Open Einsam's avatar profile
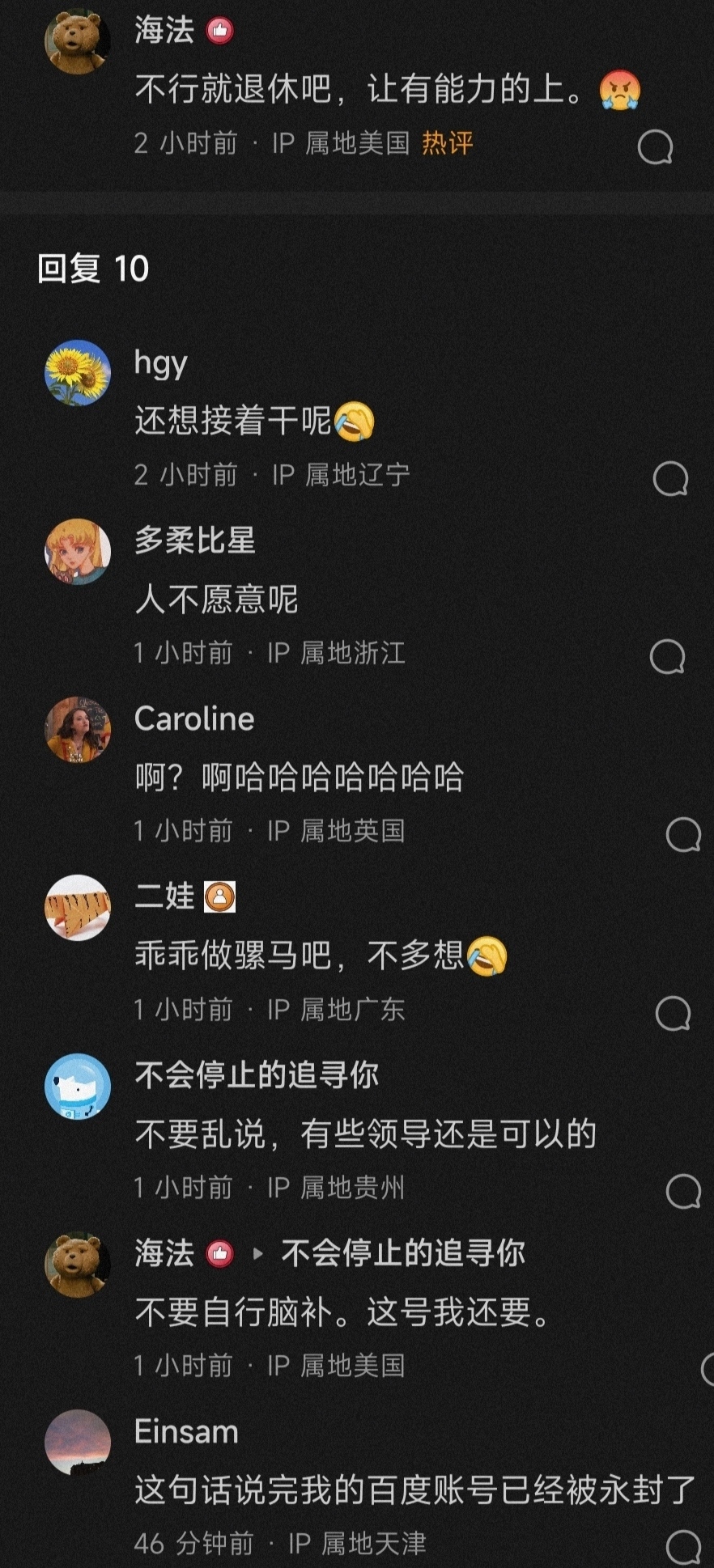The height and width of the screenshot is (1568, 714). click(x=78, y=1443)
